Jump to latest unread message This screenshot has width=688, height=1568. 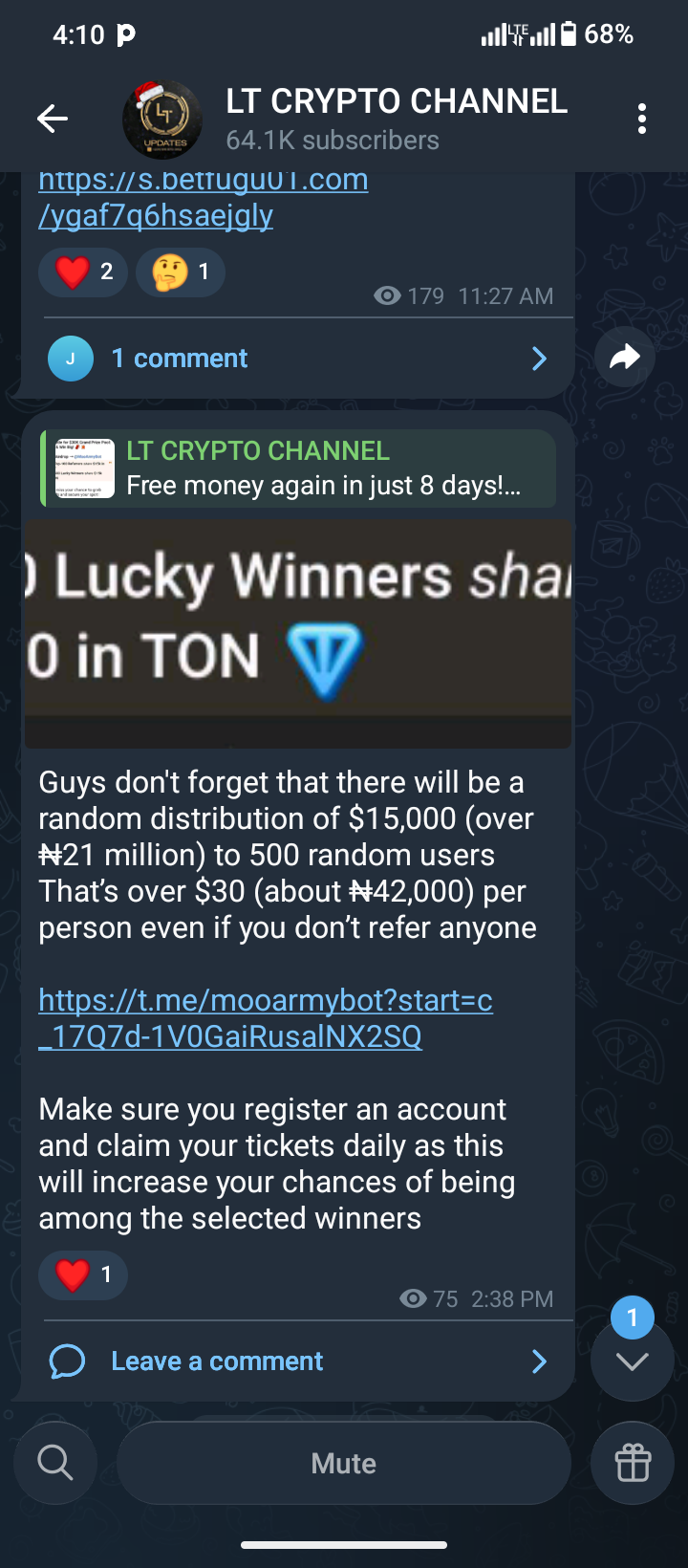(632, 1360)
